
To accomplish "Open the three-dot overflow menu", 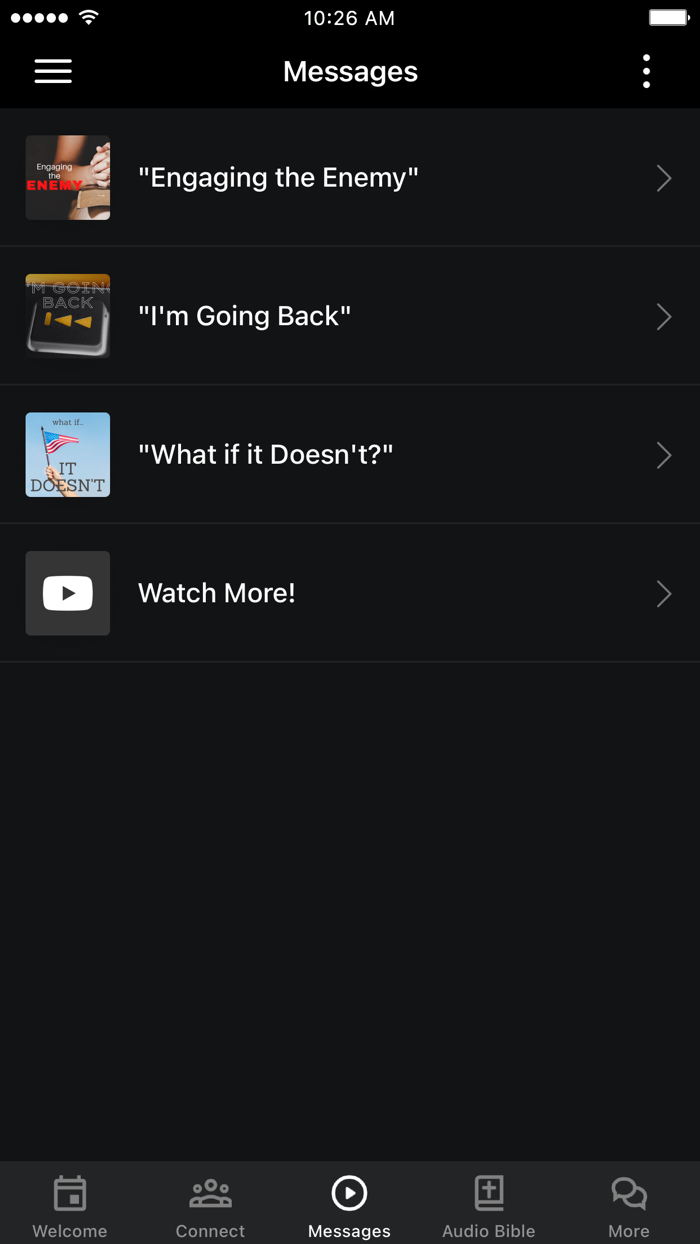I will click(x=646, y=71).
